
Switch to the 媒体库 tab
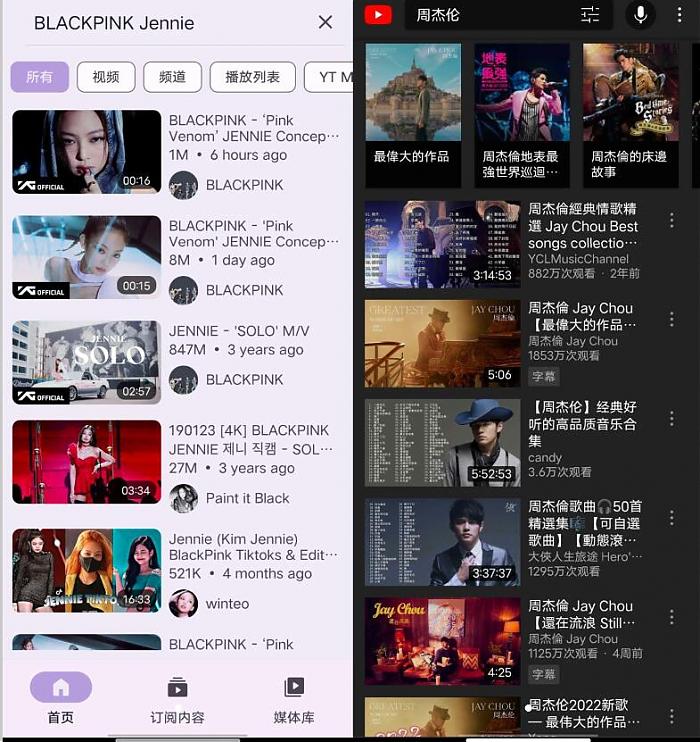tap(294, 700)
